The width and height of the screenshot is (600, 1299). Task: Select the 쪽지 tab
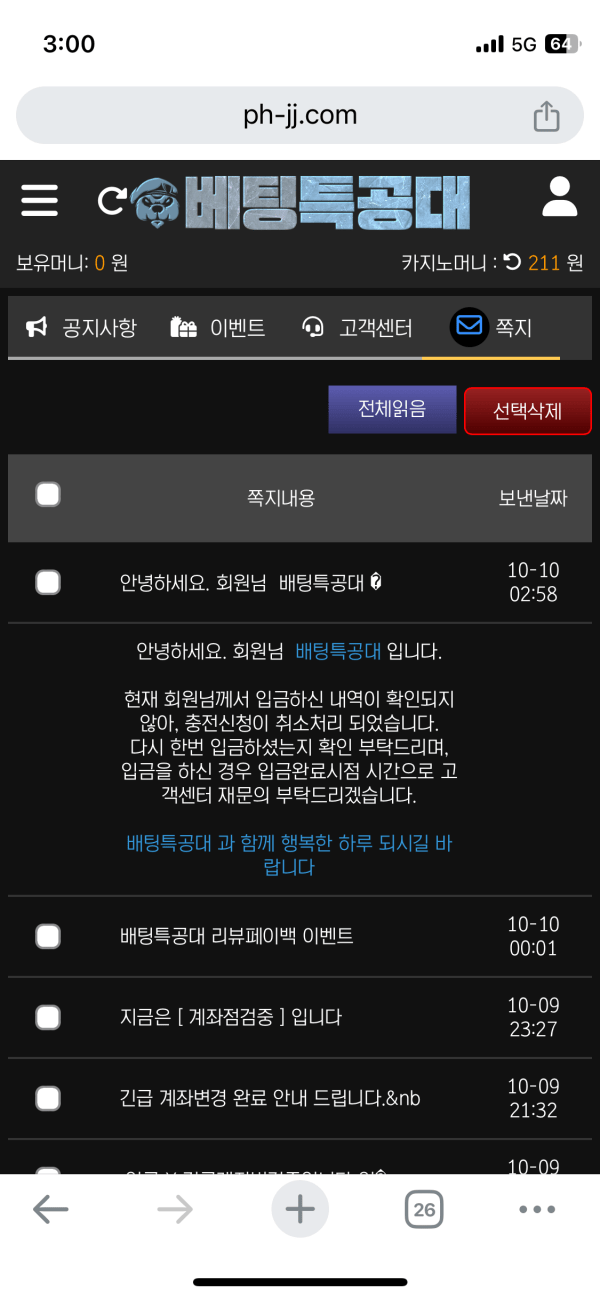[x=491, y=327]
